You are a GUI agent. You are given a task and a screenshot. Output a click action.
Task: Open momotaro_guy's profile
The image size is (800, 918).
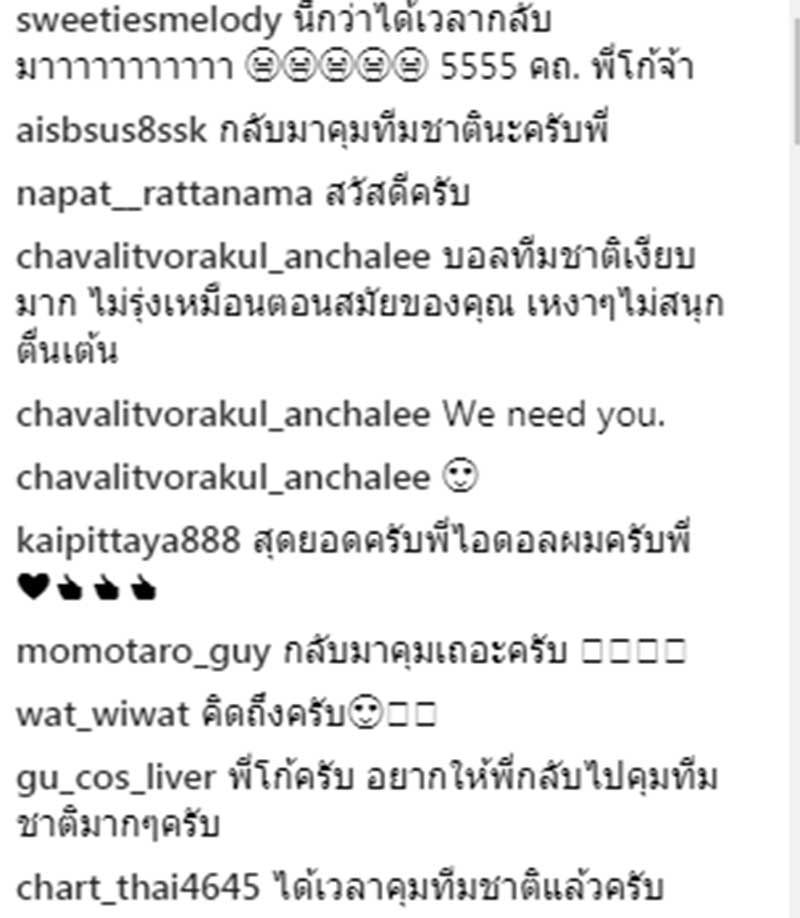[143, 652]
